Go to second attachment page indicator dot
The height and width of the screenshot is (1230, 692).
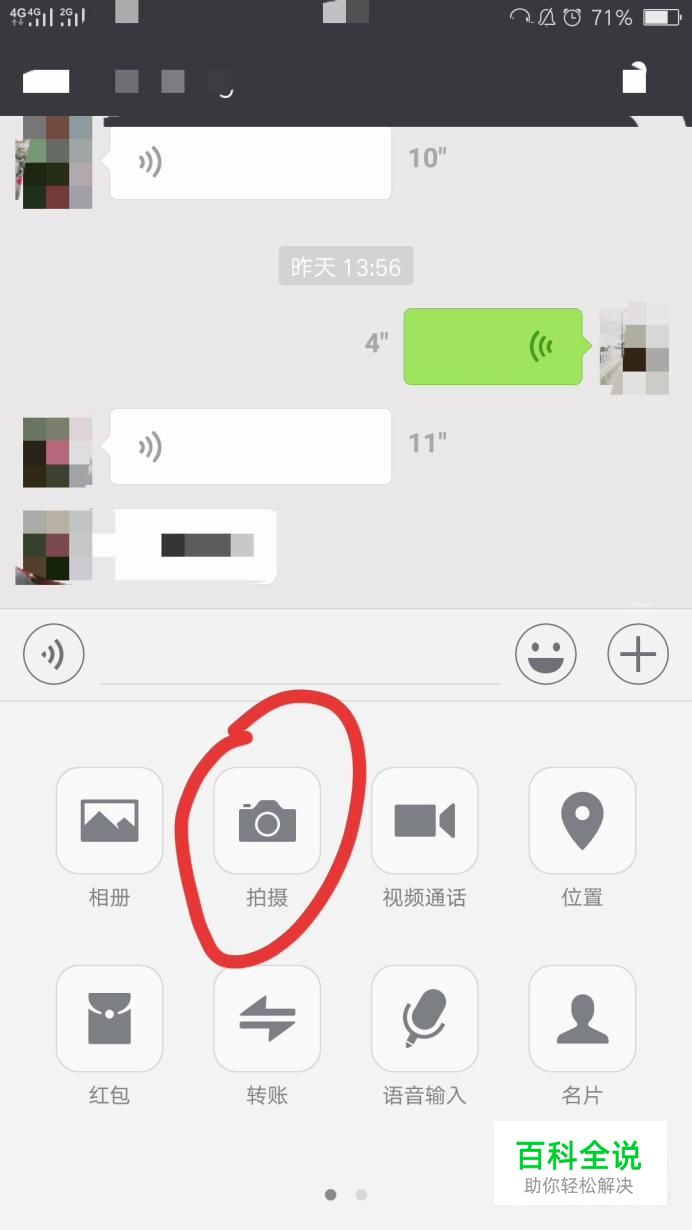pyautogui.click(x=361, y=1194)
